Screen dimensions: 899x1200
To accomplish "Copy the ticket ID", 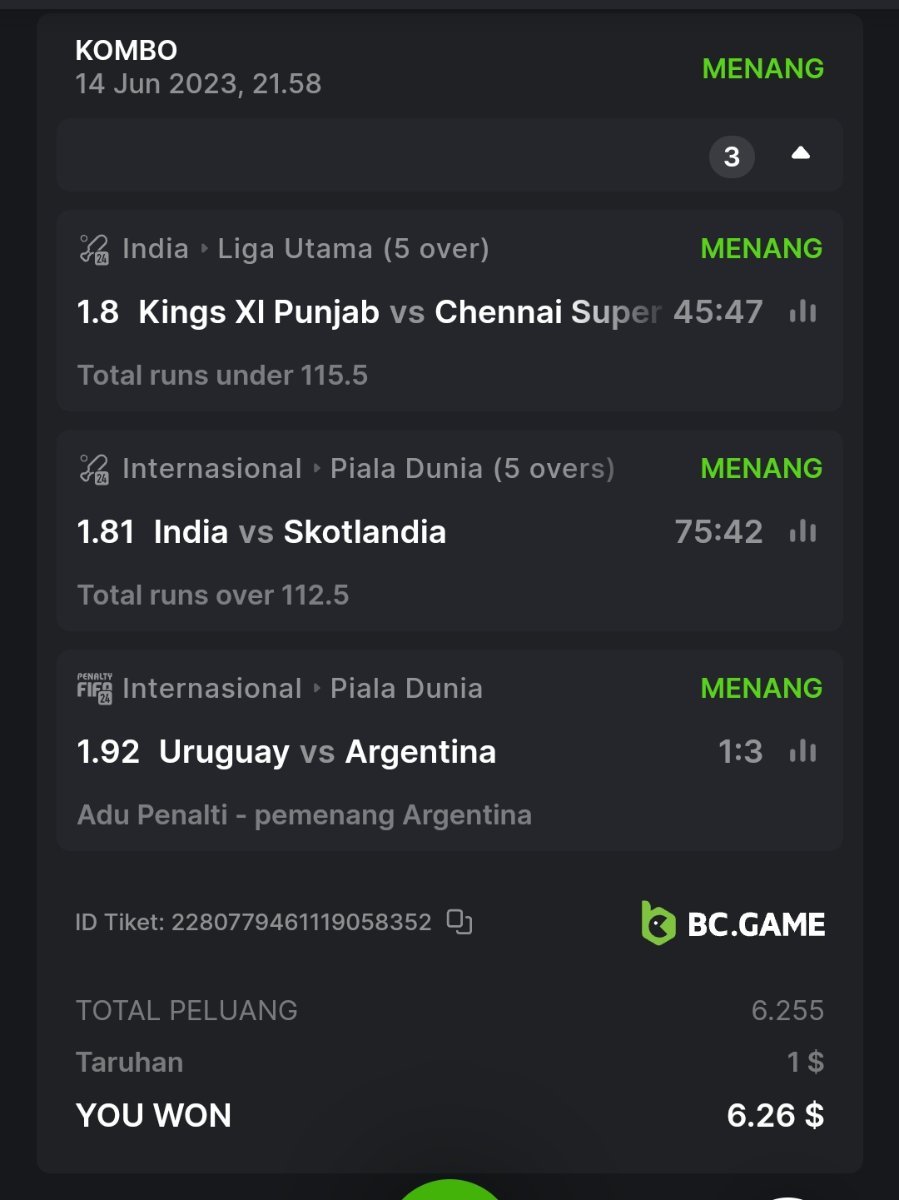I will click(x=459, y=922).
